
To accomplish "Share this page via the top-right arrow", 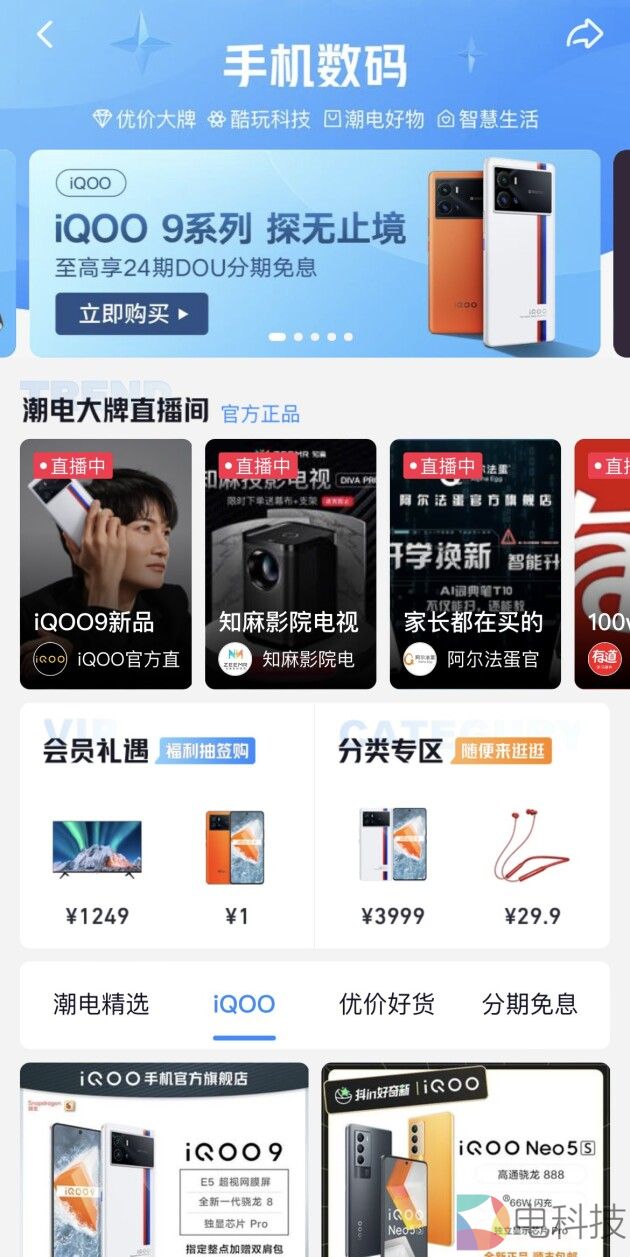I will click(584, 35).
